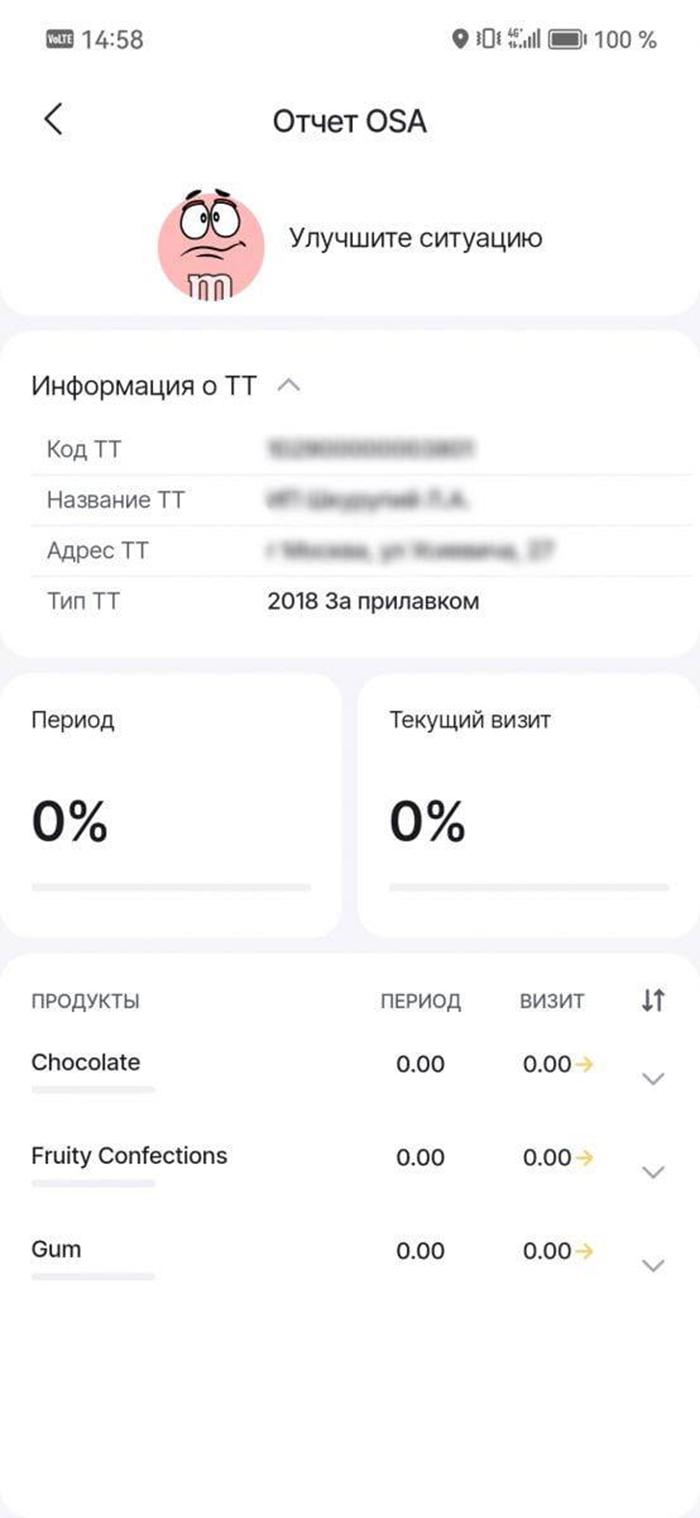700x1518 pixels.
Task: Expand the Chocolate product row
Action: tap(653, 1079)
